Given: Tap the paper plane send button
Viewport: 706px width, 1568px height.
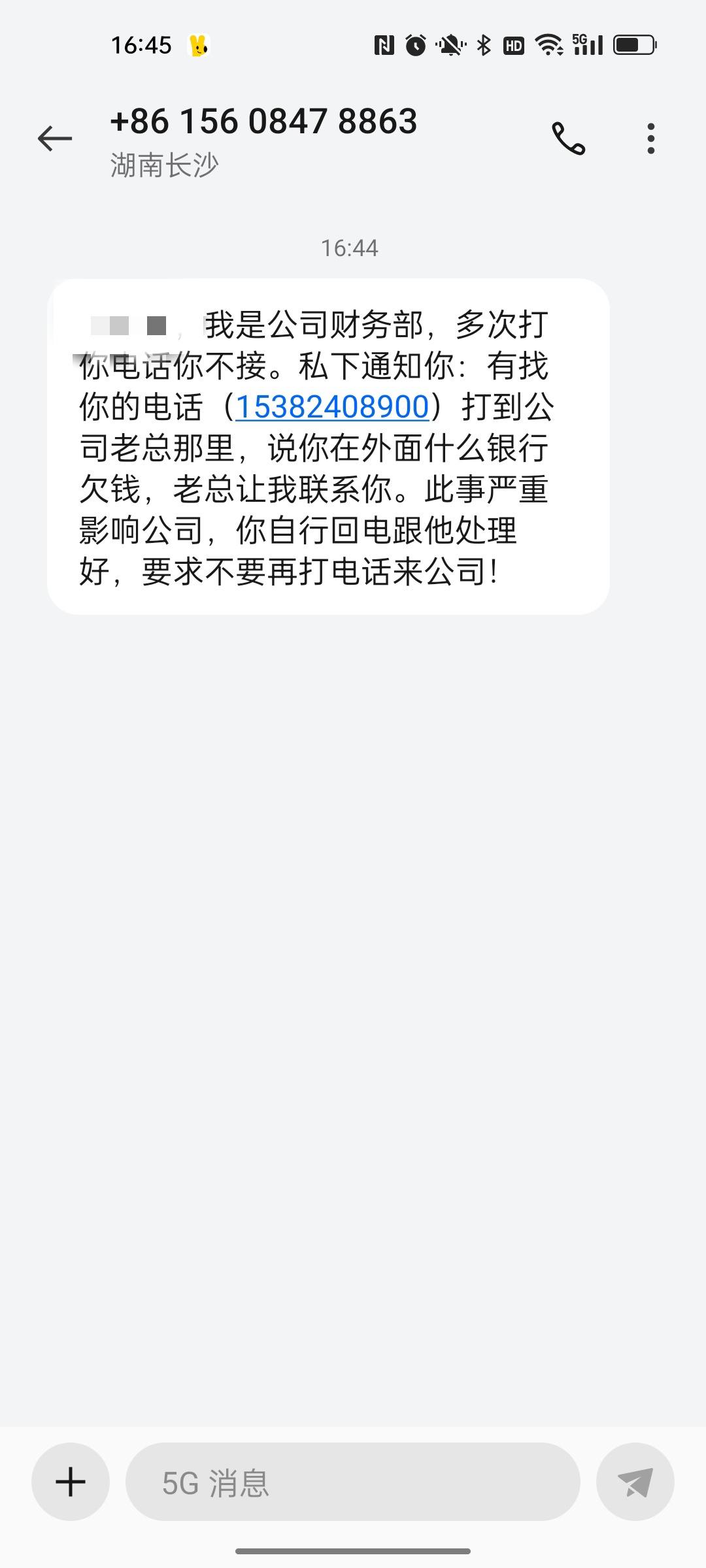Looking at the screenshot, I should (635, 1482).
